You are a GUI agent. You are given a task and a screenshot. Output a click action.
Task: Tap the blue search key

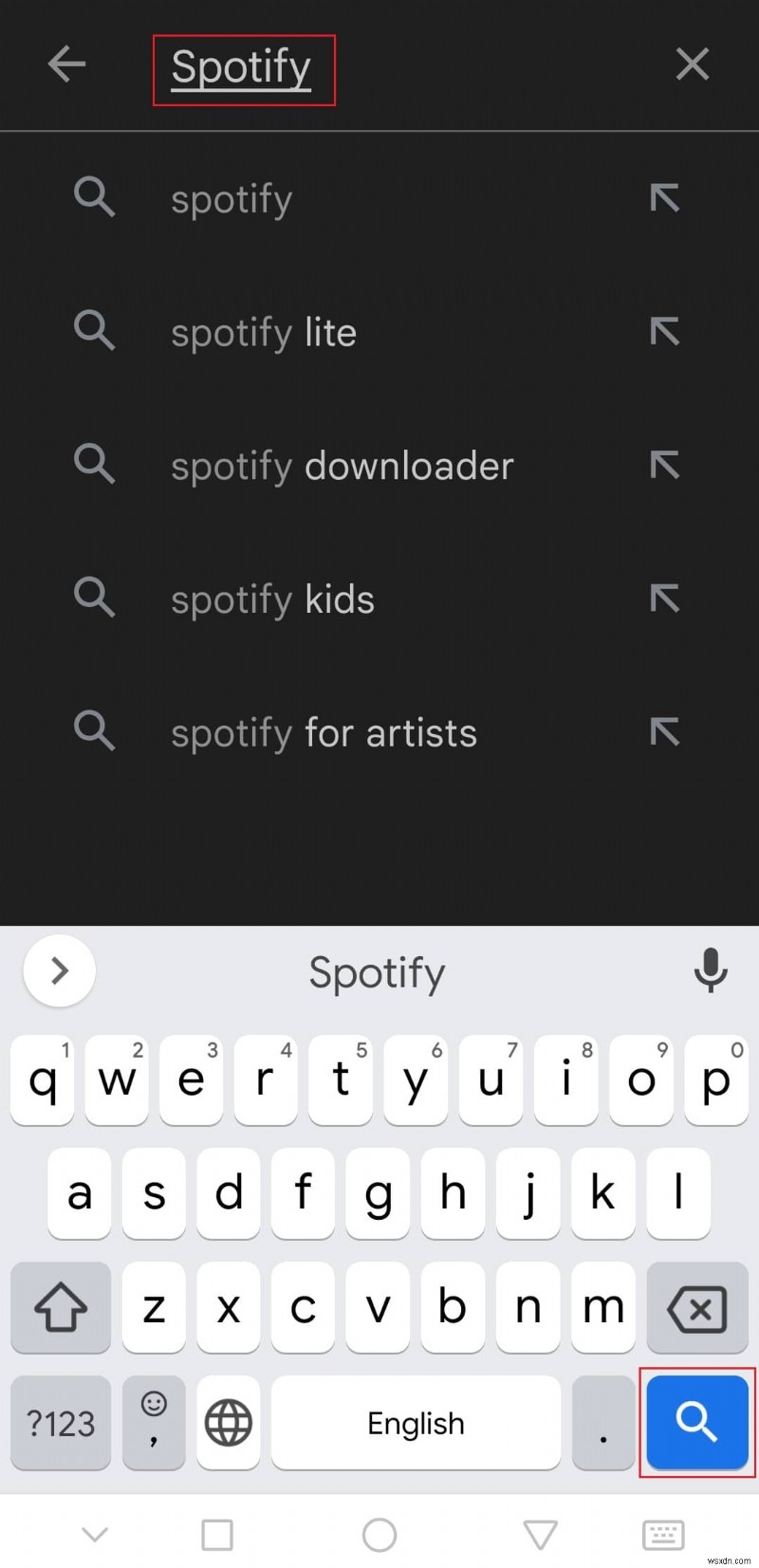(x=697, y=1422)
